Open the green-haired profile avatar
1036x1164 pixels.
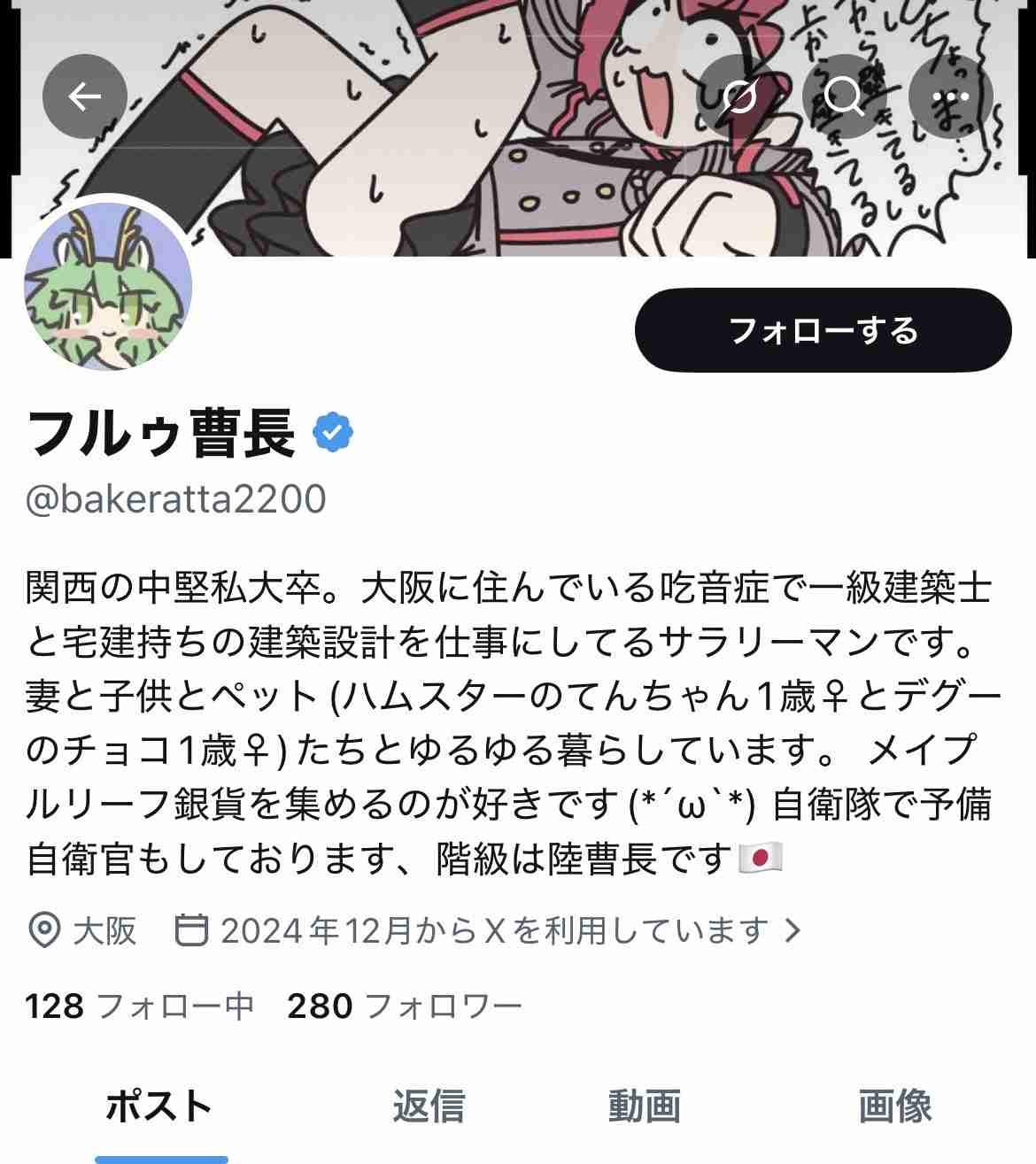108,286
